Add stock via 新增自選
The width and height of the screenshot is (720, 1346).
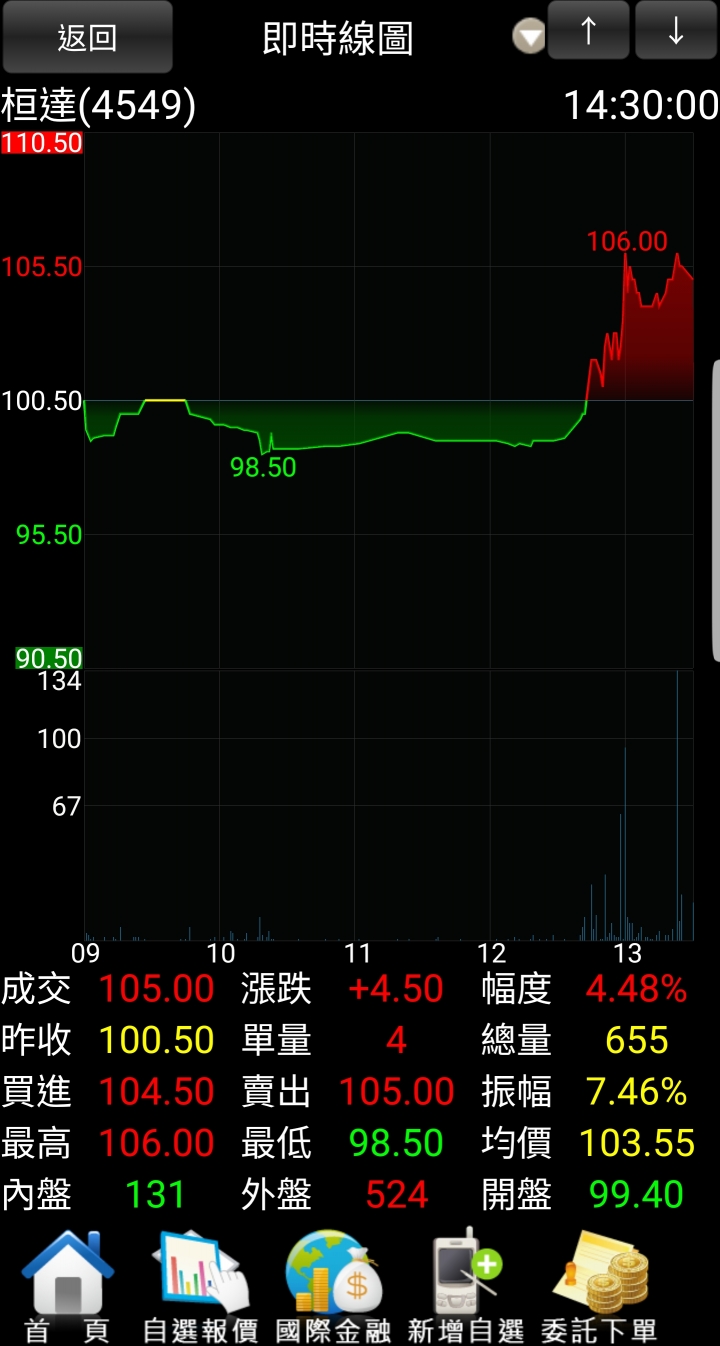(x=466, y=1286)
